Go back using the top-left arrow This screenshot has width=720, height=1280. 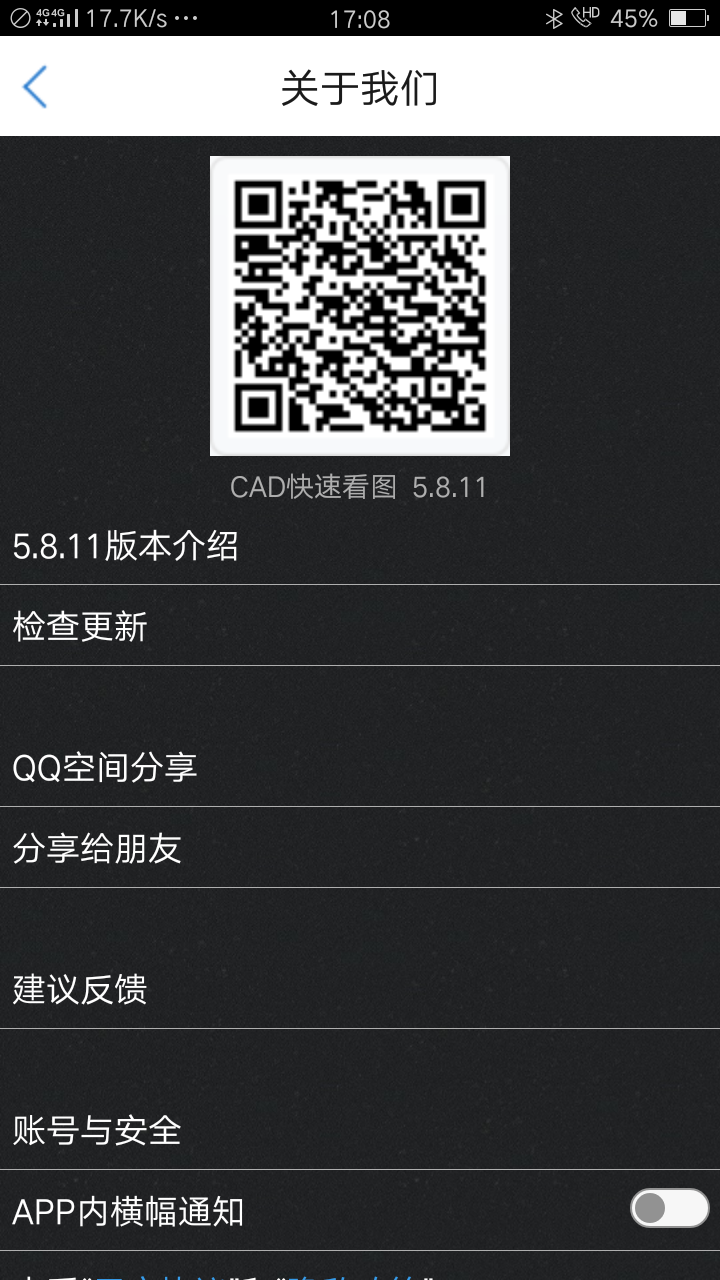point(35,88)
